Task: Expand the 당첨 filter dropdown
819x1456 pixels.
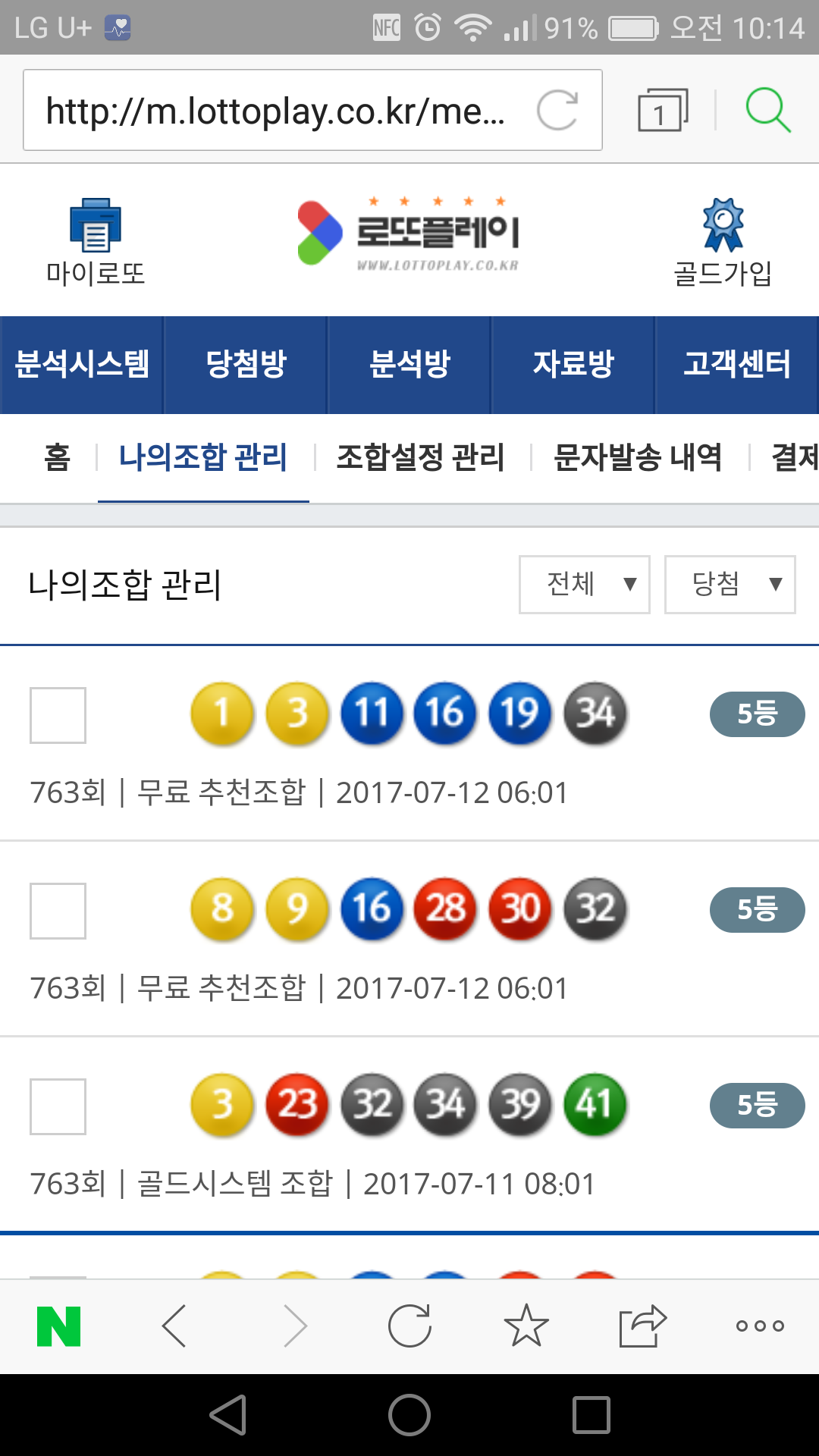Action: pyautogui.click(x=730, y=584)
